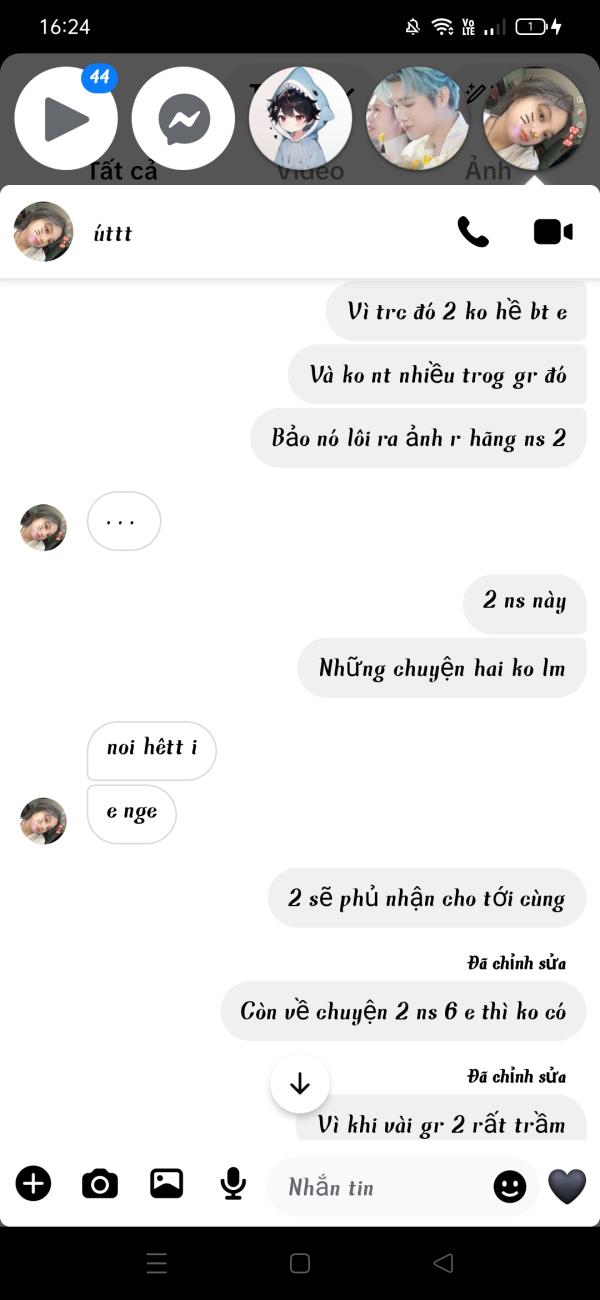Viewport: 600px width, 1300px height.
Task: Focus the Nhắn tin message field
Action: coord(382,1187)
